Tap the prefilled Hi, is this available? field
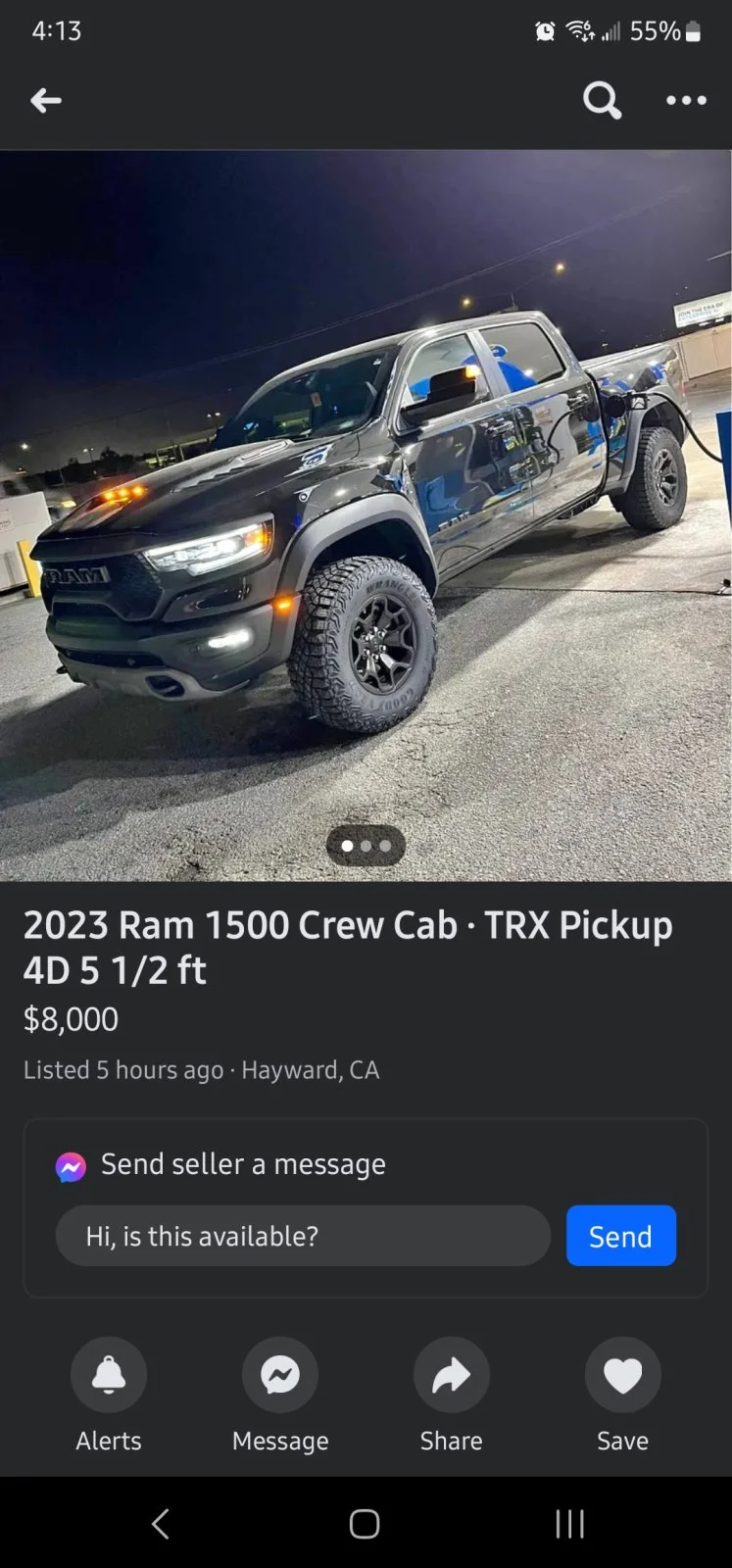Viewport: 732px width, 1568px height. (302, 1236)
